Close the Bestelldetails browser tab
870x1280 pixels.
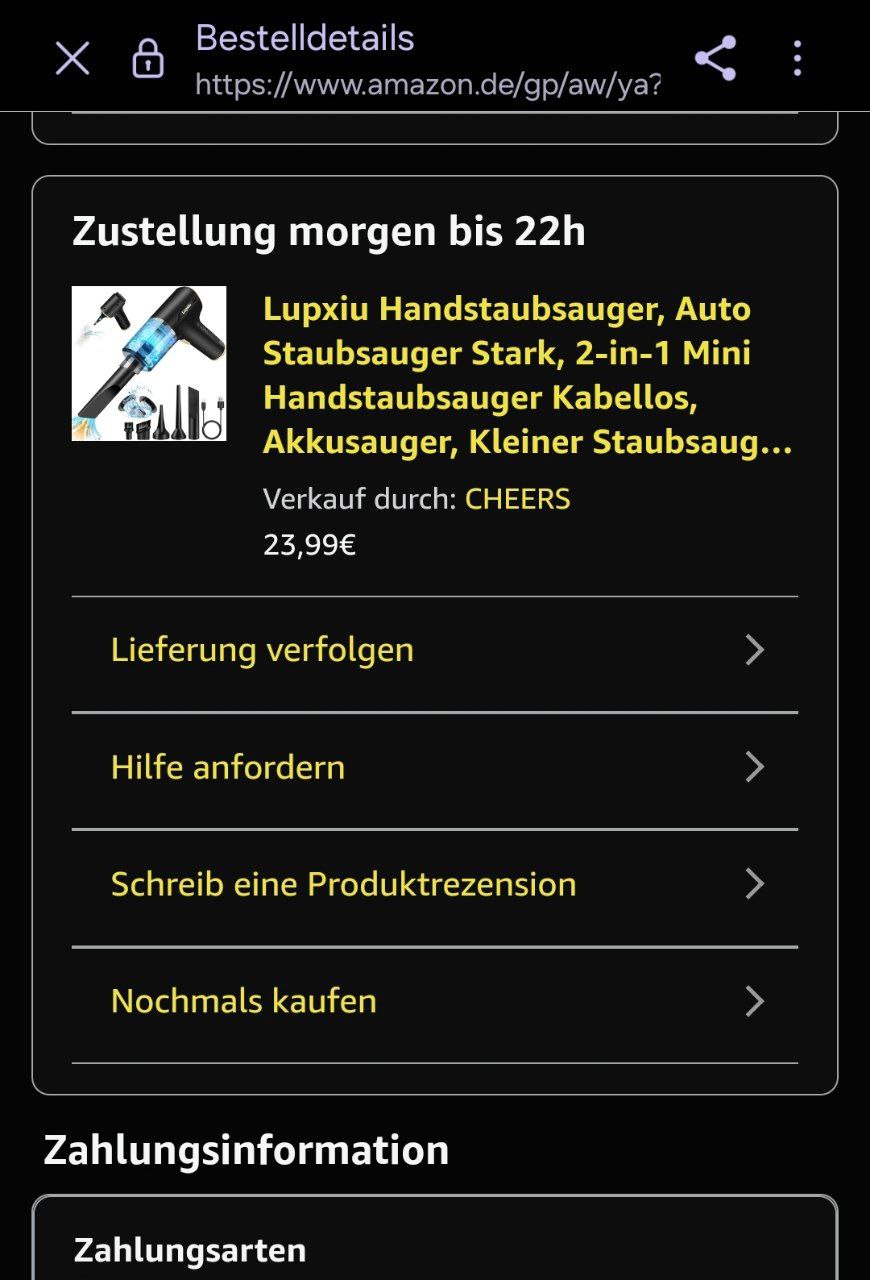point(72,59)
